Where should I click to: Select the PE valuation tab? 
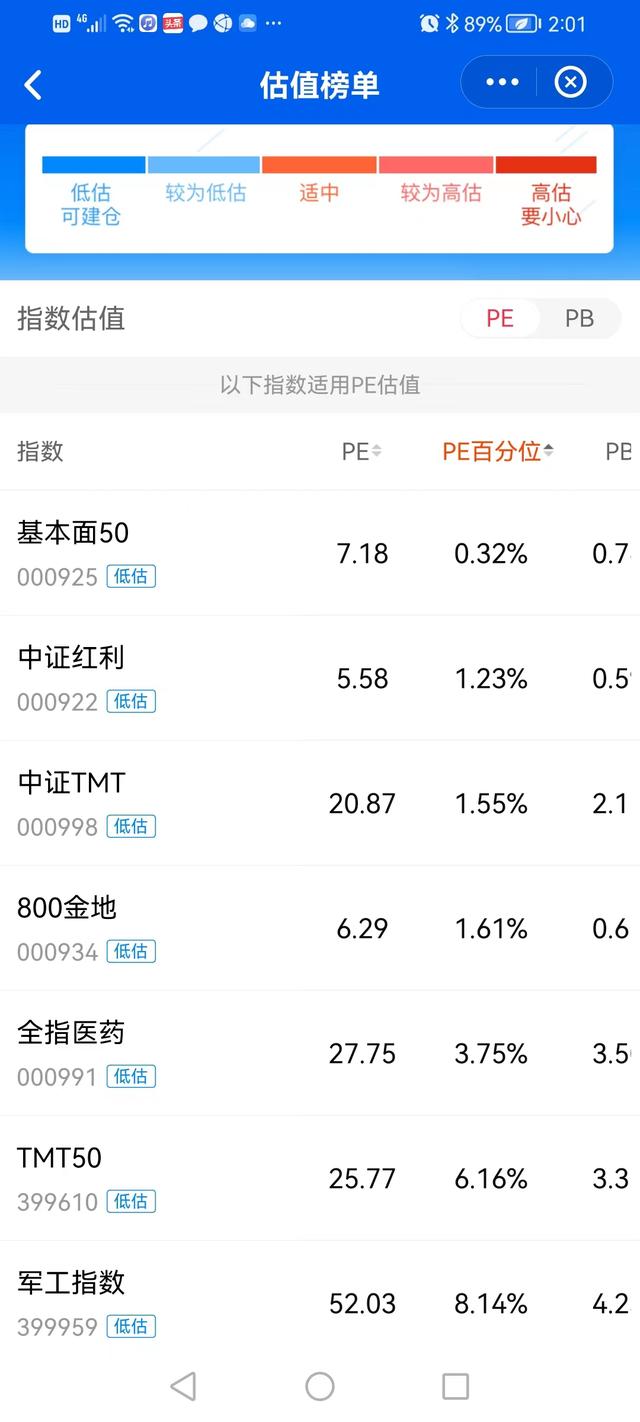pyautogui.click(x=500, y=318)
